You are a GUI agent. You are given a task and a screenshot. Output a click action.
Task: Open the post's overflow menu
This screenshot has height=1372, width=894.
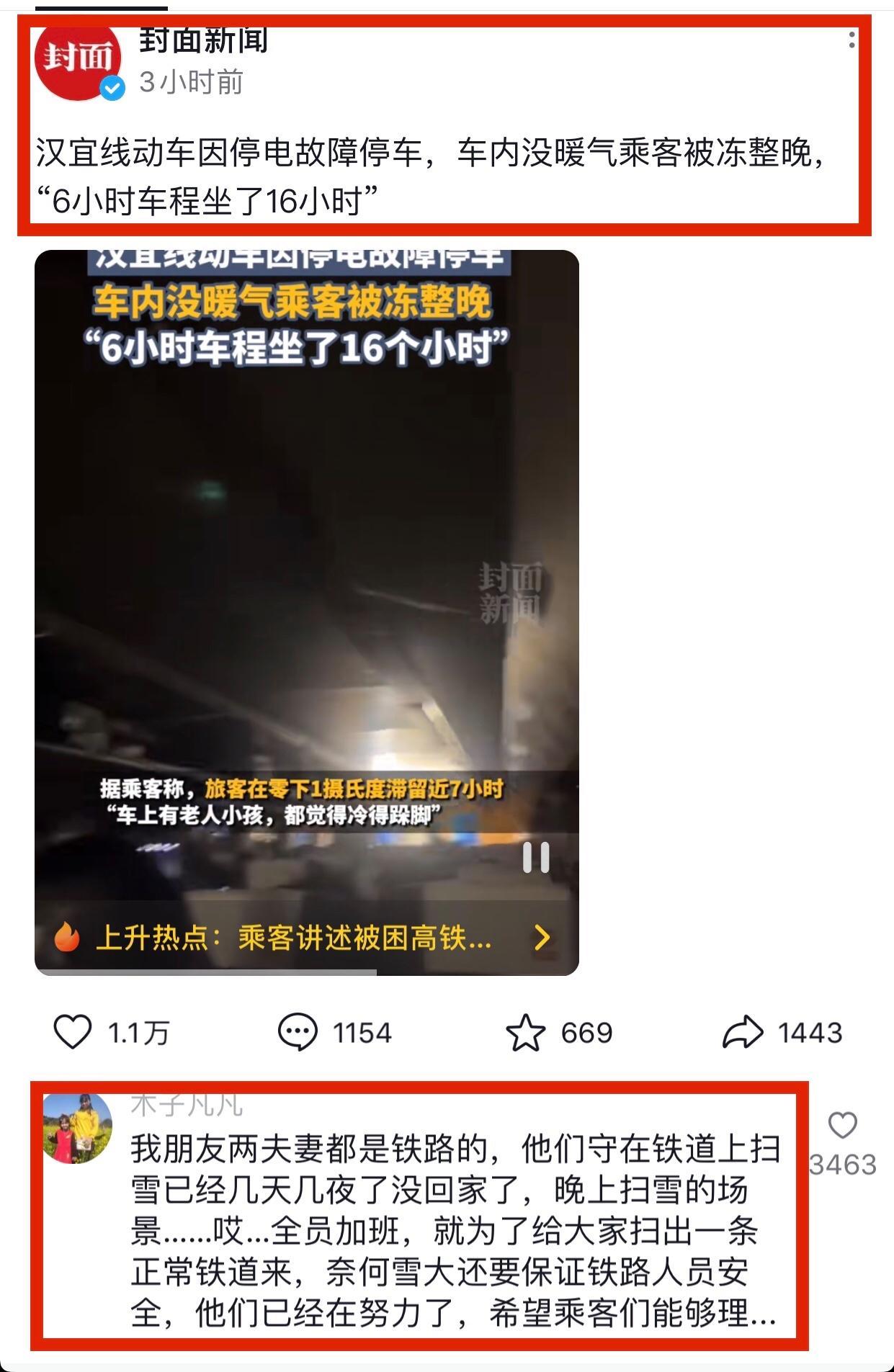pos(851,40)
